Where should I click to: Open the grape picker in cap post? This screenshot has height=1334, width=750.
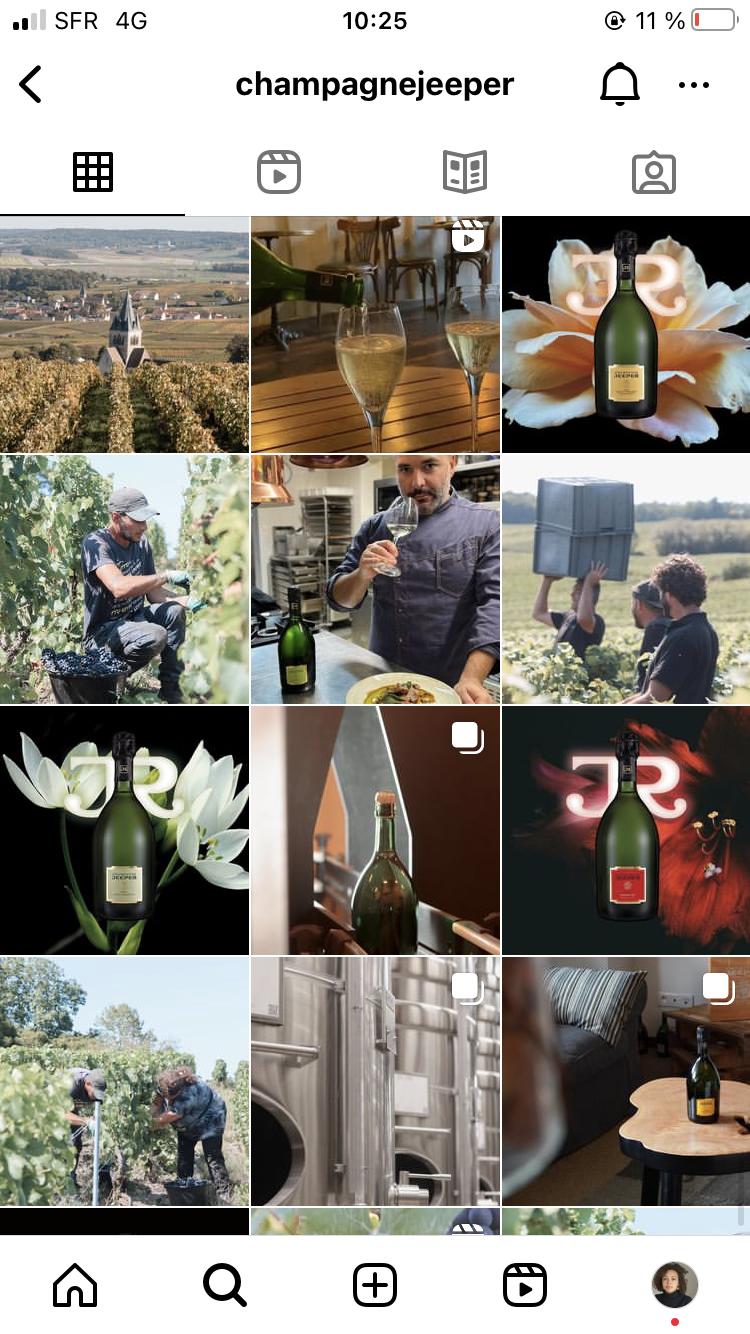[124, 580]
